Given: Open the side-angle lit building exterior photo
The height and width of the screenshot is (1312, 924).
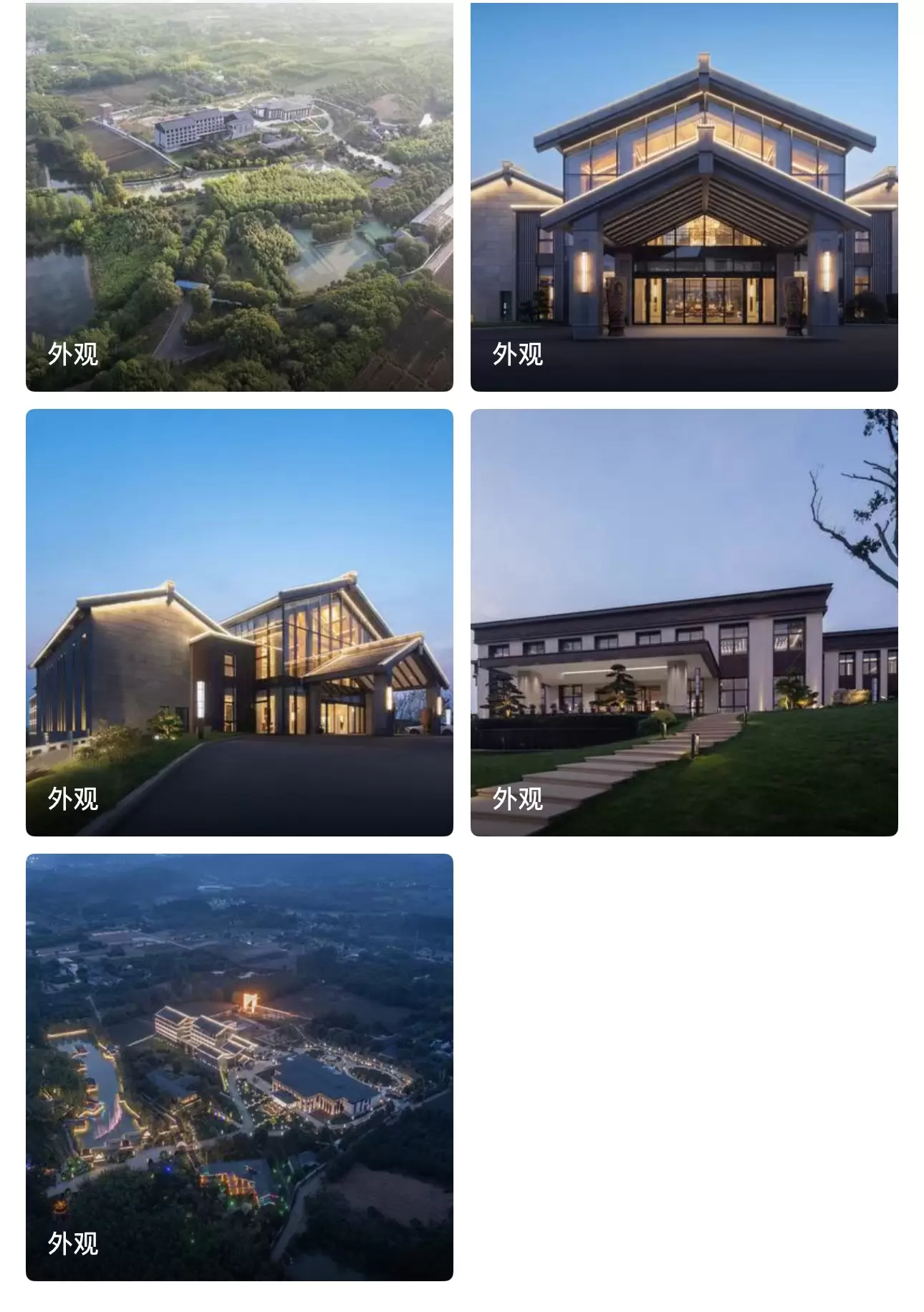Looking at the screenshot, I should (x=239, y=622).
